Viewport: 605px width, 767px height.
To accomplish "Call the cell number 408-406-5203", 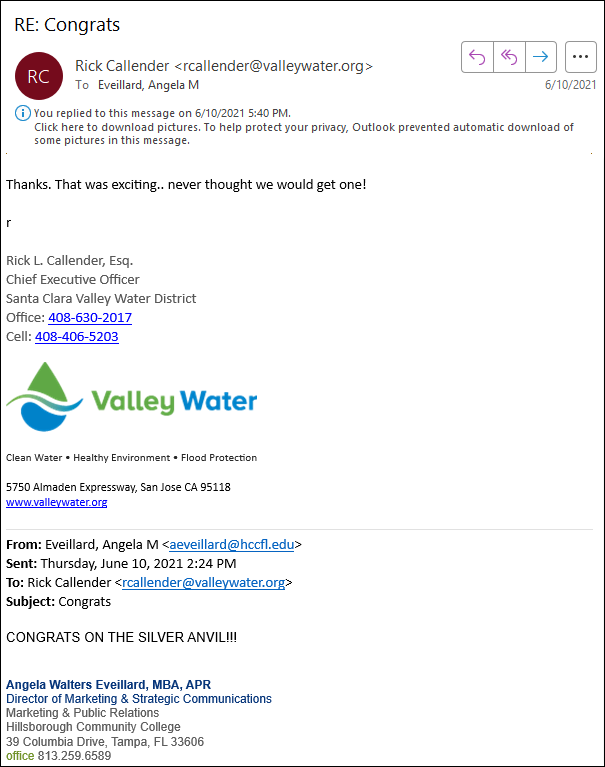I will click(77, 337).
